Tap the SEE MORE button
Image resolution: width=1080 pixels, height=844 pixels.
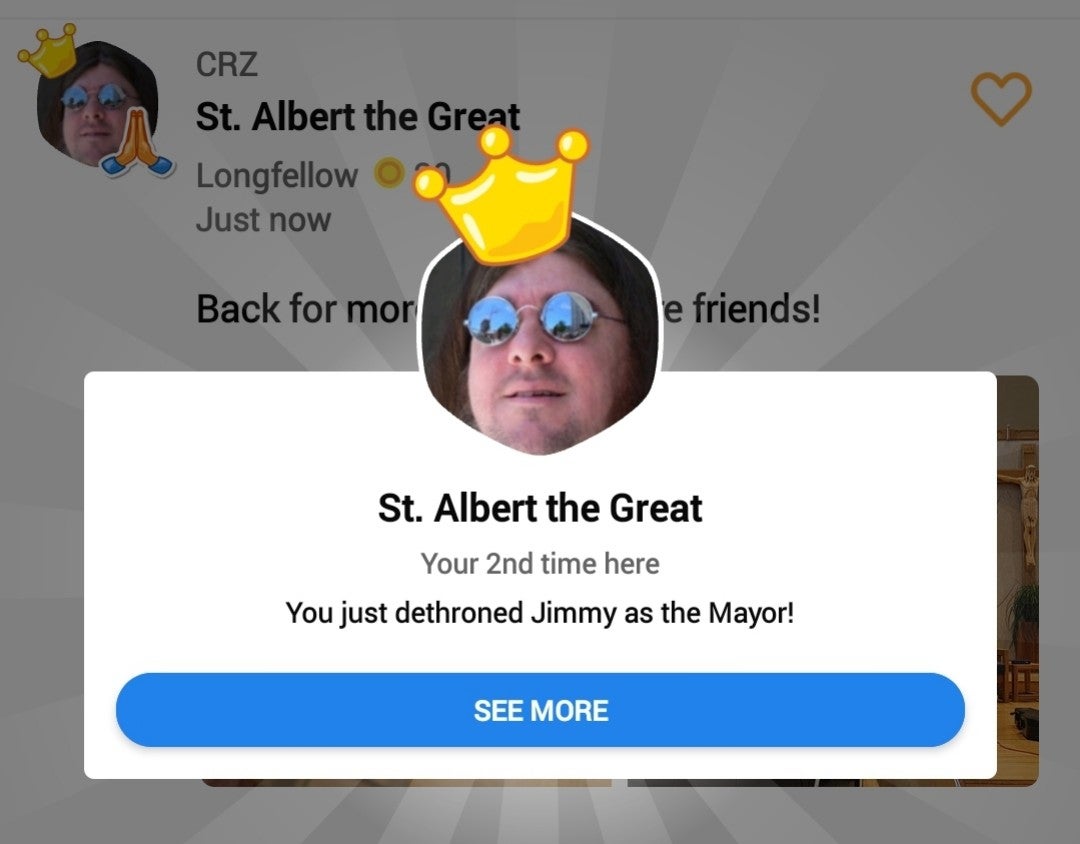tap(540, 710)
